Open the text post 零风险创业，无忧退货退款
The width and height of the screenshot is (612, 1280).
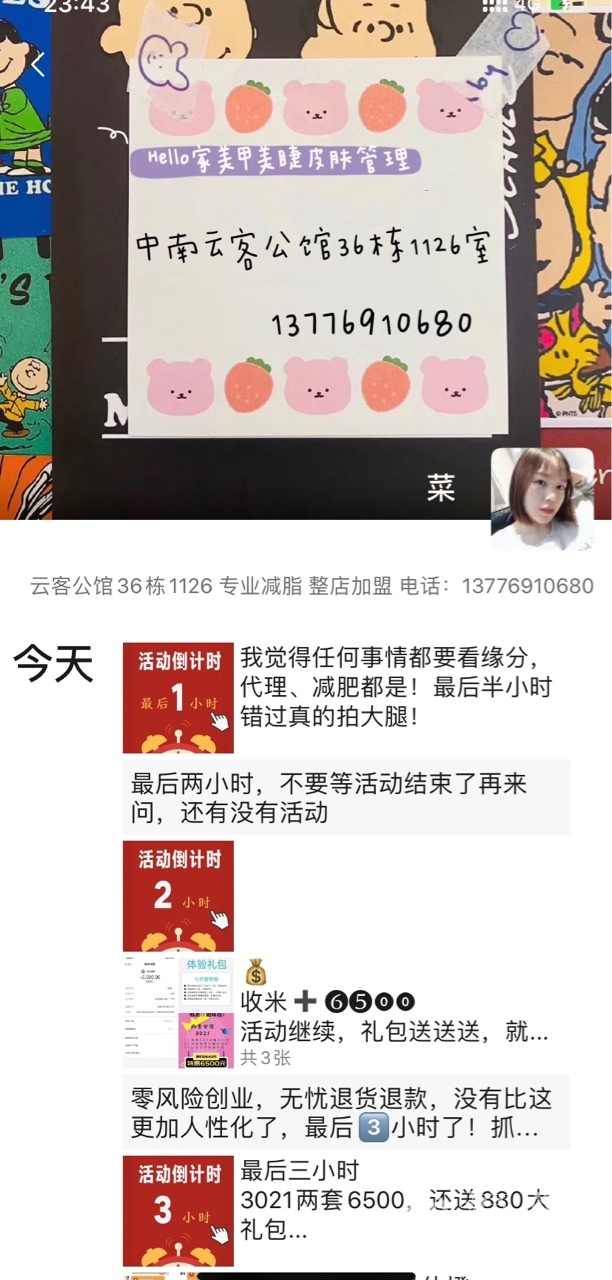pyautogui.click(x=346, y=1113)
